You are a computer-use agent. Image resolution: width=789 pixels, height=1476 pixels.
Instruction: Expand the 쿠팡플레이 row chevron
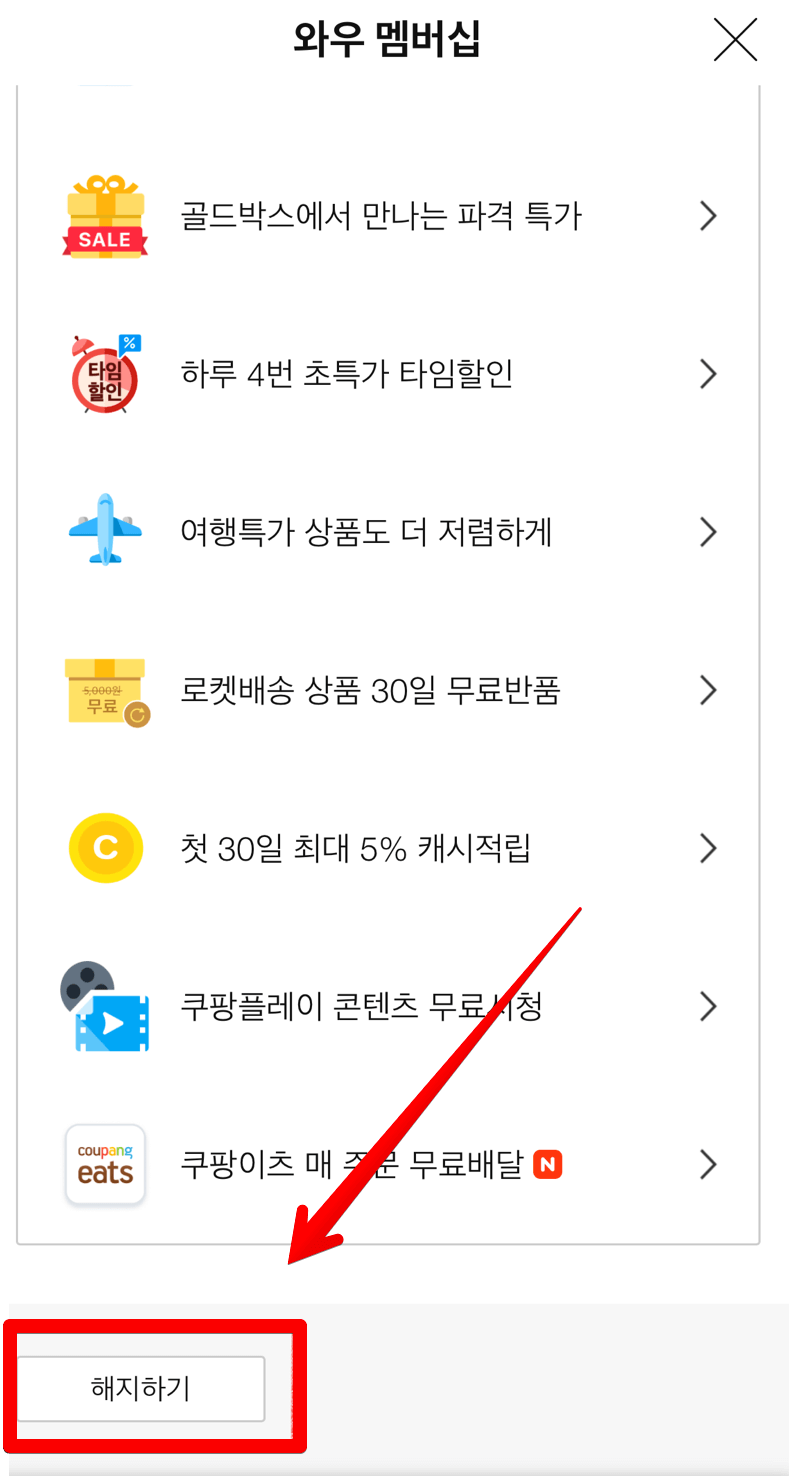[x=708, y=1005]
